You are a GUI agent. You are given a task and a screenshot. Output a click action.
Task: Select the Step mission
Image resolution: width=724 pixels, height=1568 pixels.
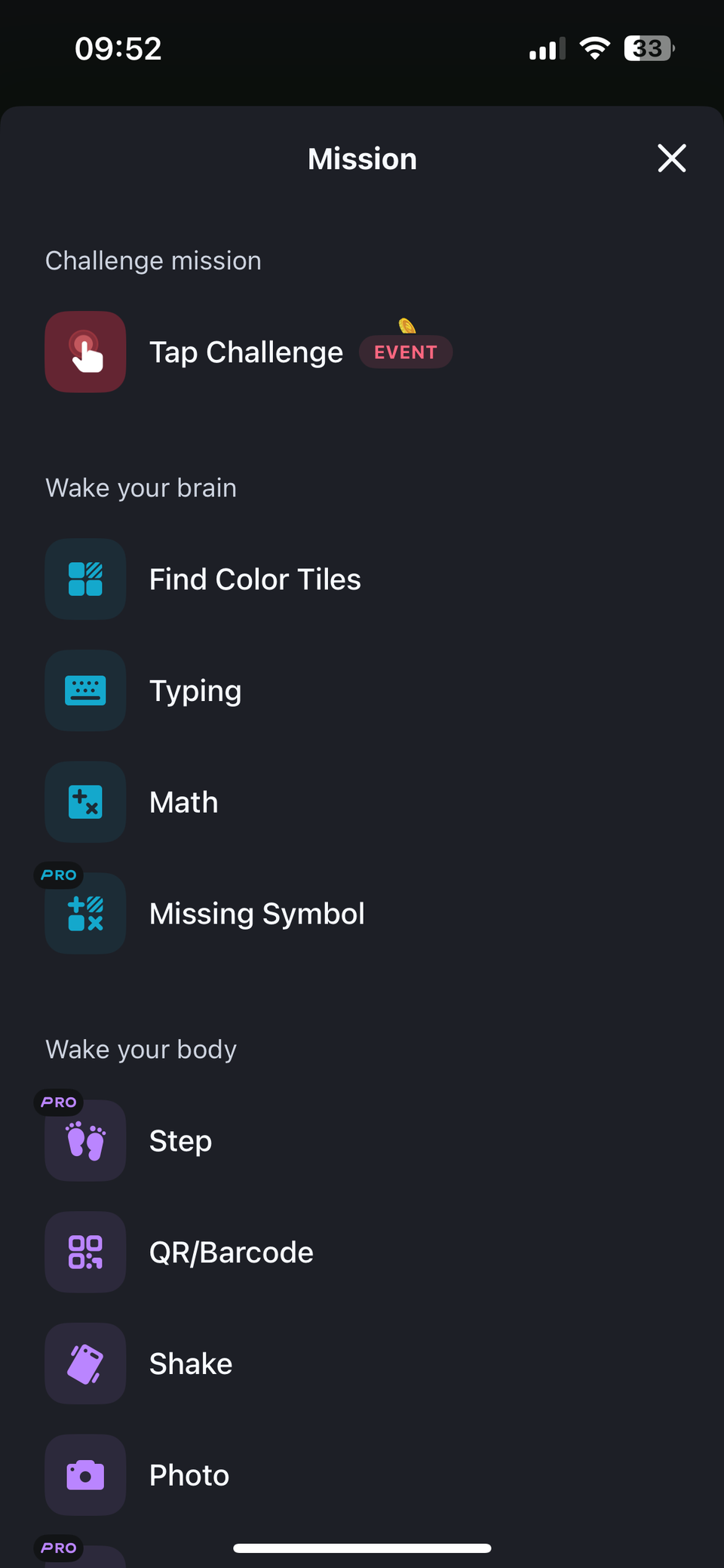[180, 1140]
